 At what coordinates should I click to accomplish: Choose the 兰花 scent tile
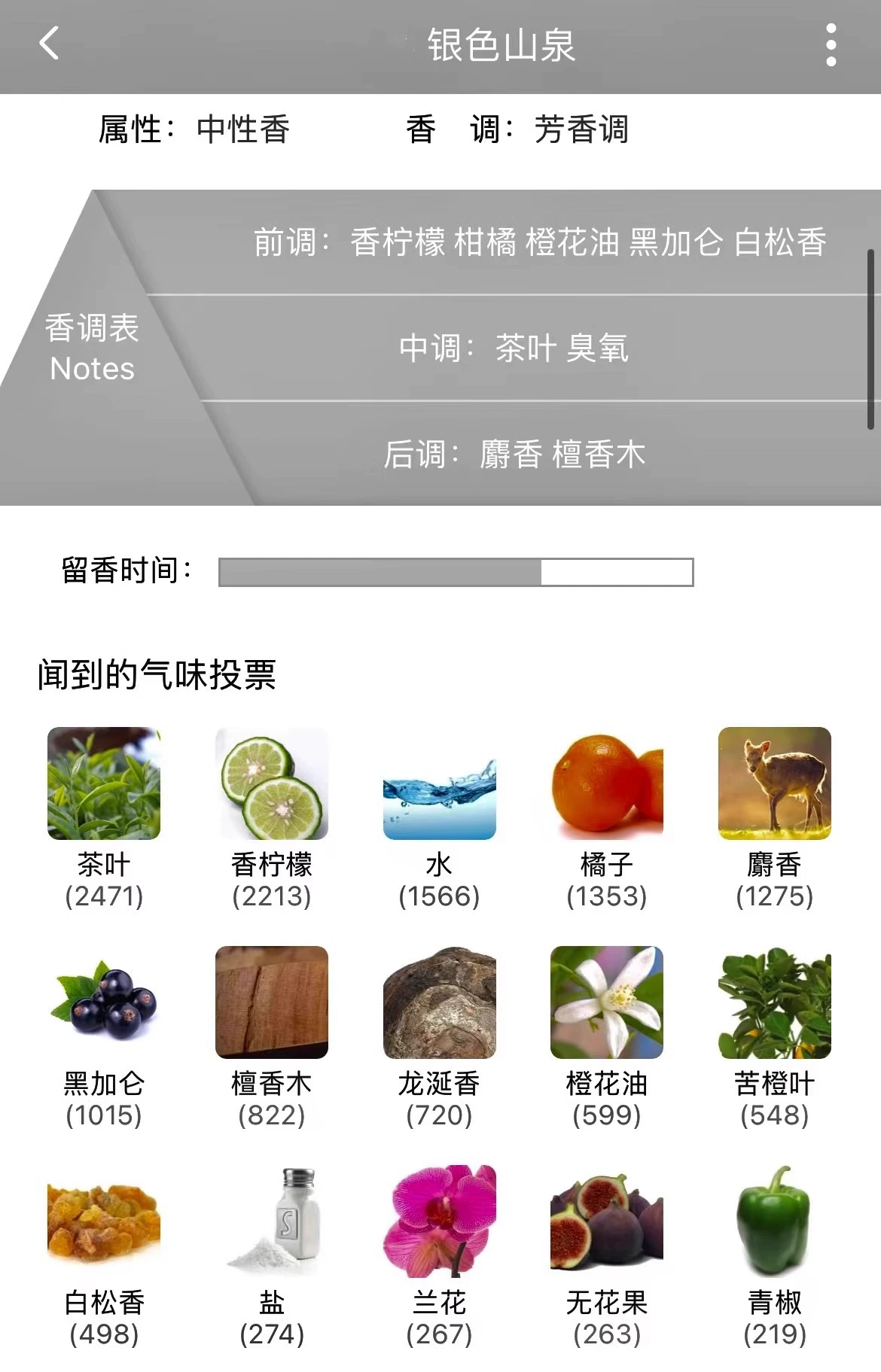(439, 1221)
